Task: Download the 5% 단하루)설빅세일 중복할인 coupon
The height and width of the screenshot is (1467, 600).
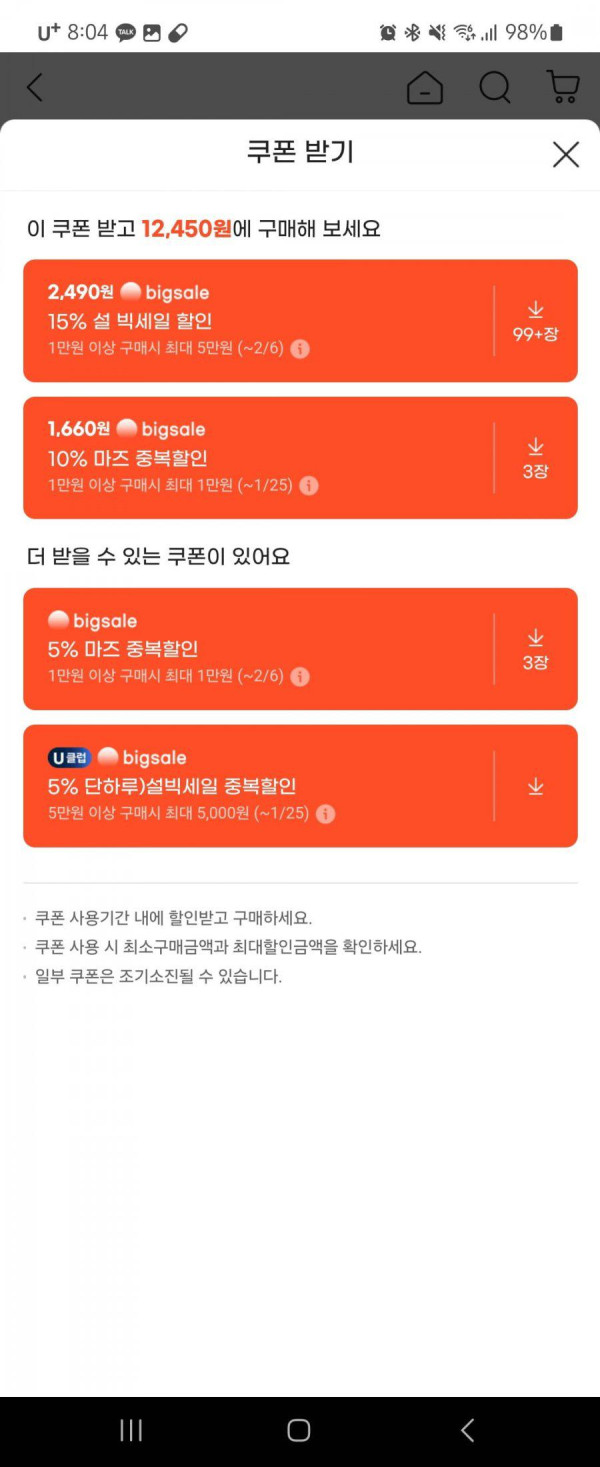Action: [x=535, y=787]
